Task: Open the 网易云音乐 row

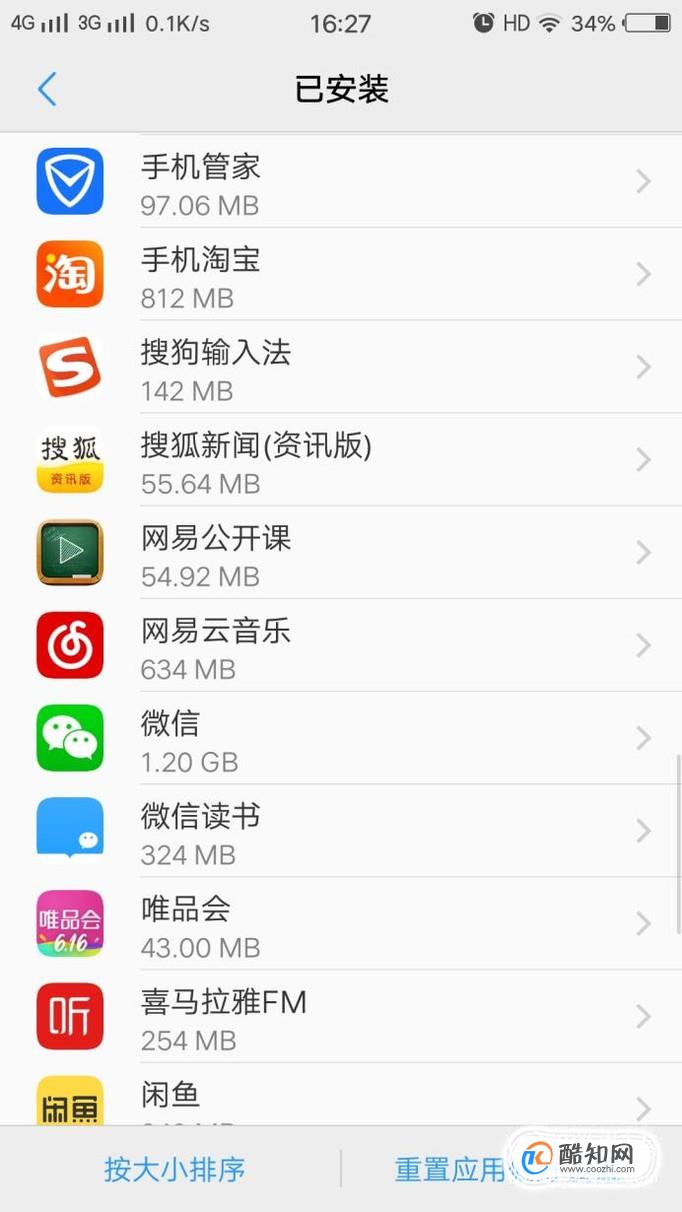Action: pyautogui.click(x=341, y=645)
